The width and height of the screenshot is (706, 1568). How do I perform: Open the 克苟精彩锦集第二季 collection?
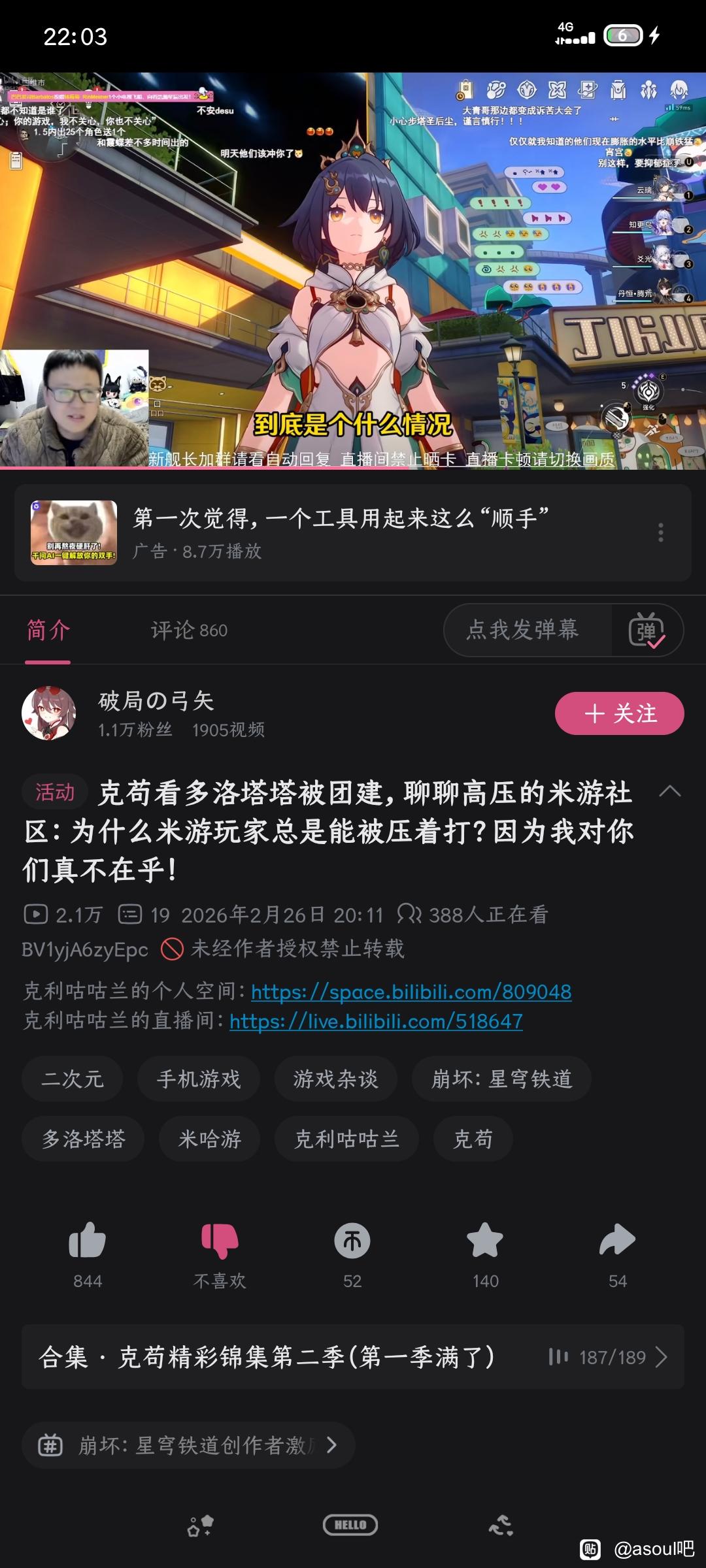(353, 1357)
